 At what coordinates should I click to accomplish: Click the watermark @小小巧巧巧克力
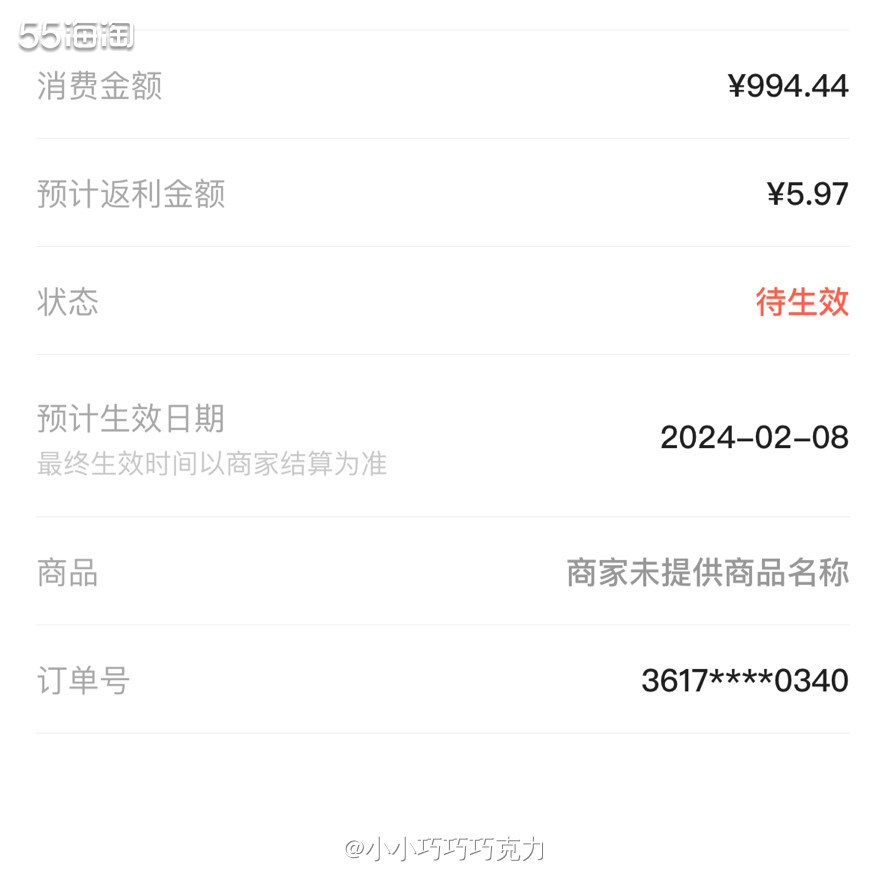(443, 847)
